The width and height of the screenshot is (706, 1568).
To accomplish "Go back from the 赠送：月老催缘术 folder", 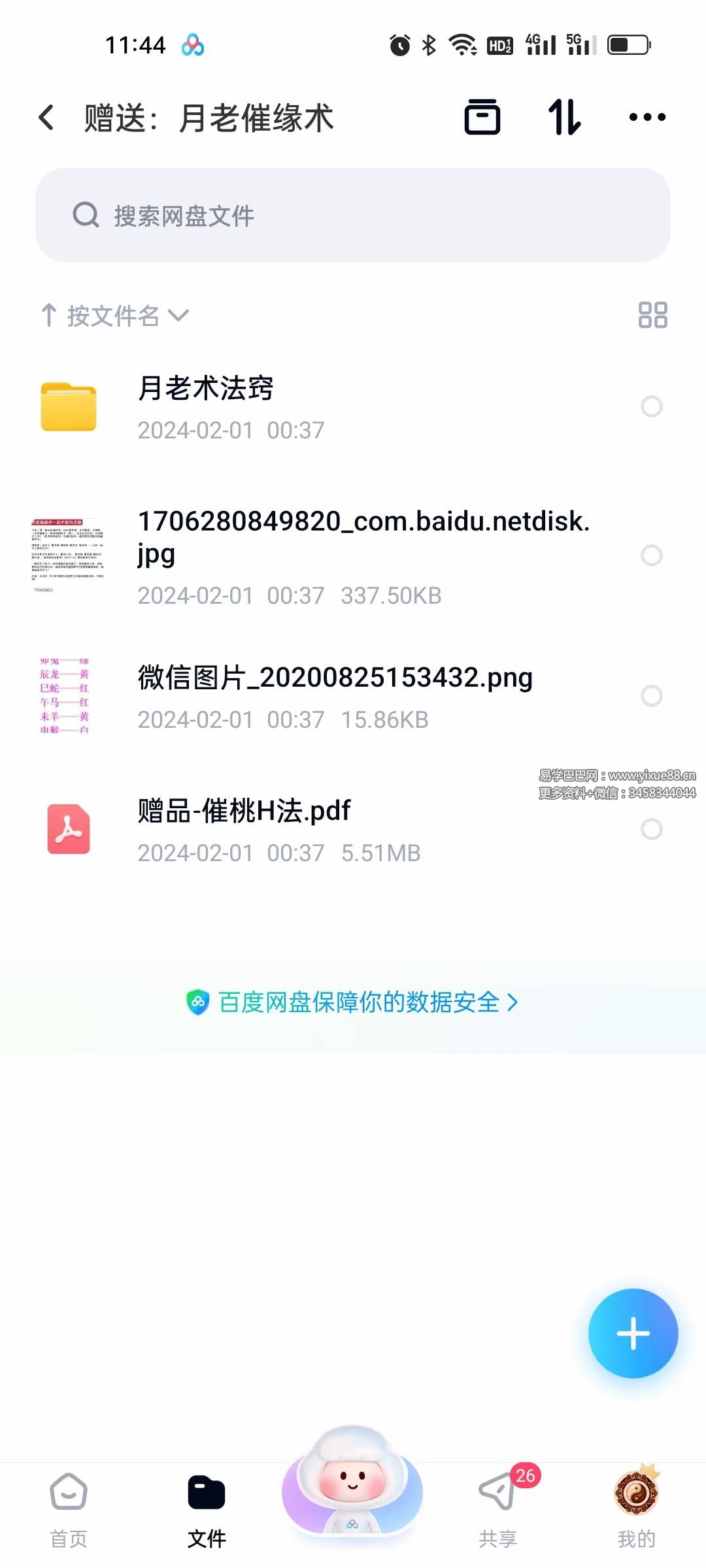I will pos(46,118).
